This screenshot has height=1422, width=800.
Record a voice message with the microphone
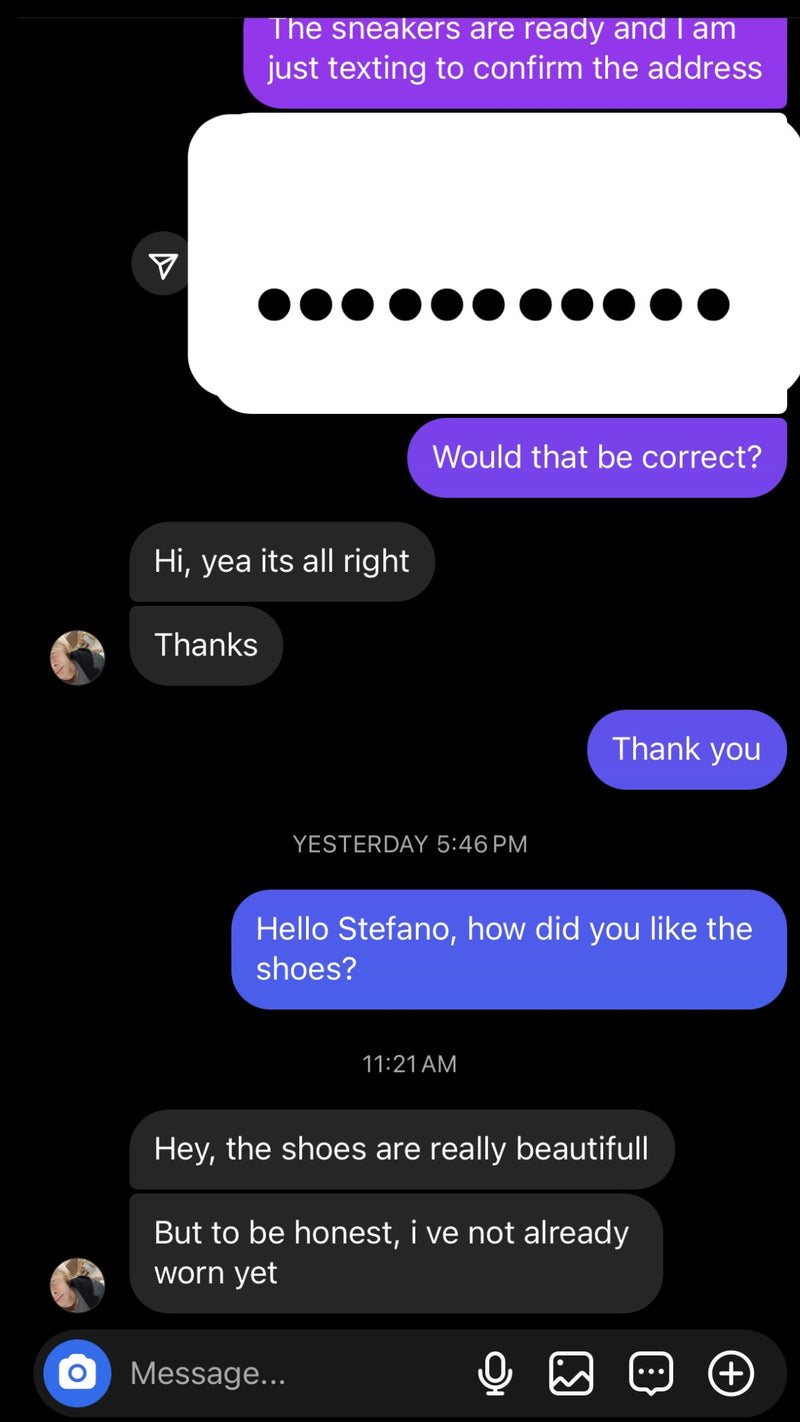[x=494, y=1373]
